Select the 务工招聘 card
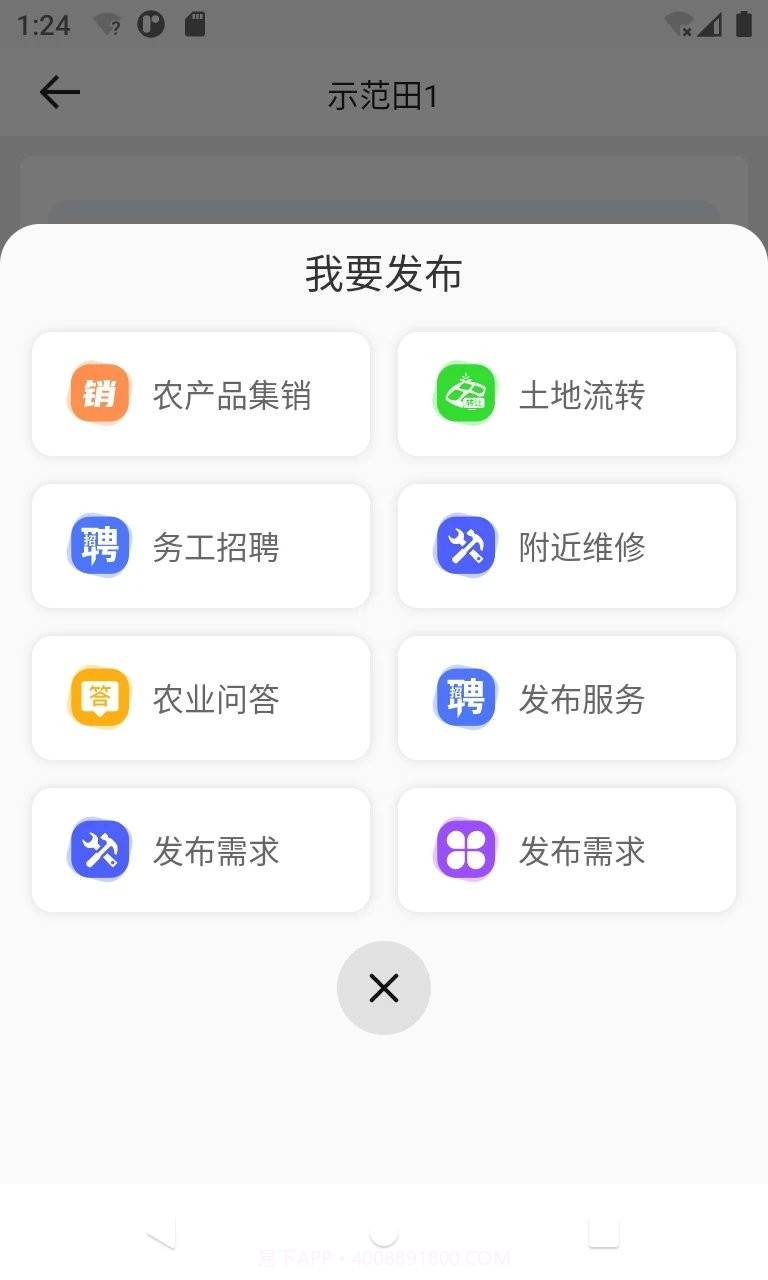The width and height of the screenshot is (768, 1280). (200, 546)
